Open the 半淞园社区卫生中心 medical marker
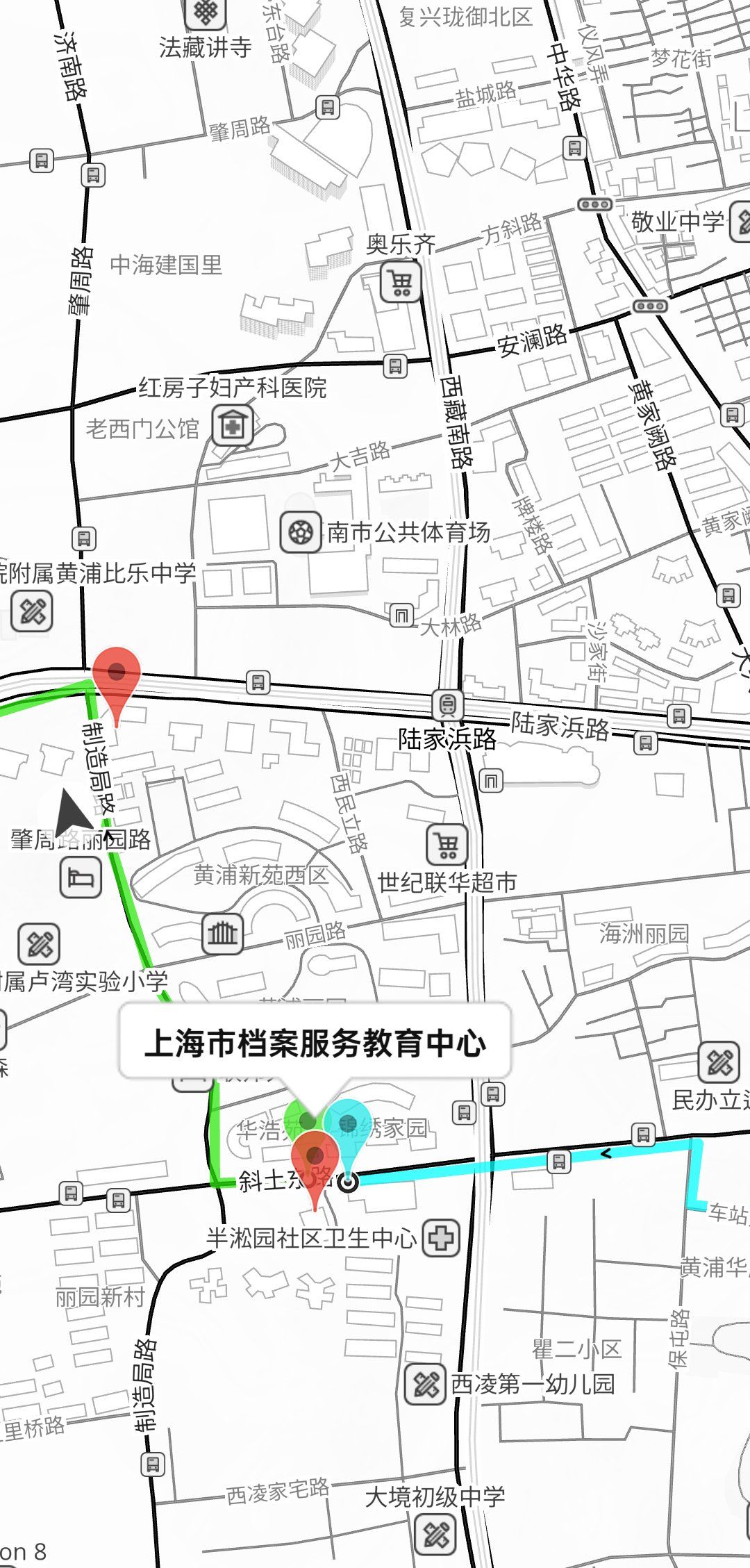This screenshot has width=750, height=1568. pyautogui.click(x=441, y=1238)
